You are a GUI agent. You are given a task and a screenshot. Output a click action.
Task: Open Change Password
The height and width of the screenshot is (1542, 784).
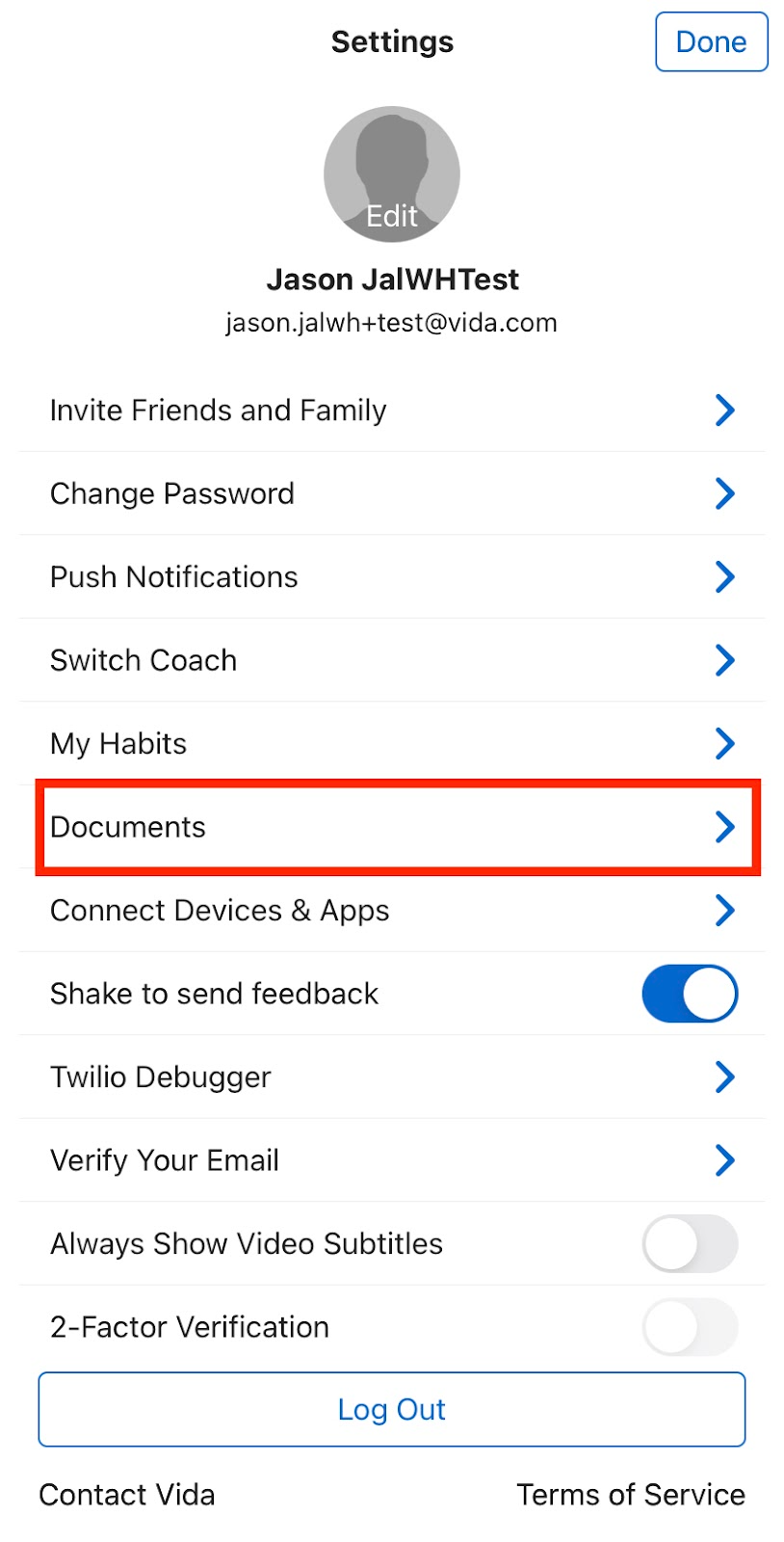[x=392, y=493]
